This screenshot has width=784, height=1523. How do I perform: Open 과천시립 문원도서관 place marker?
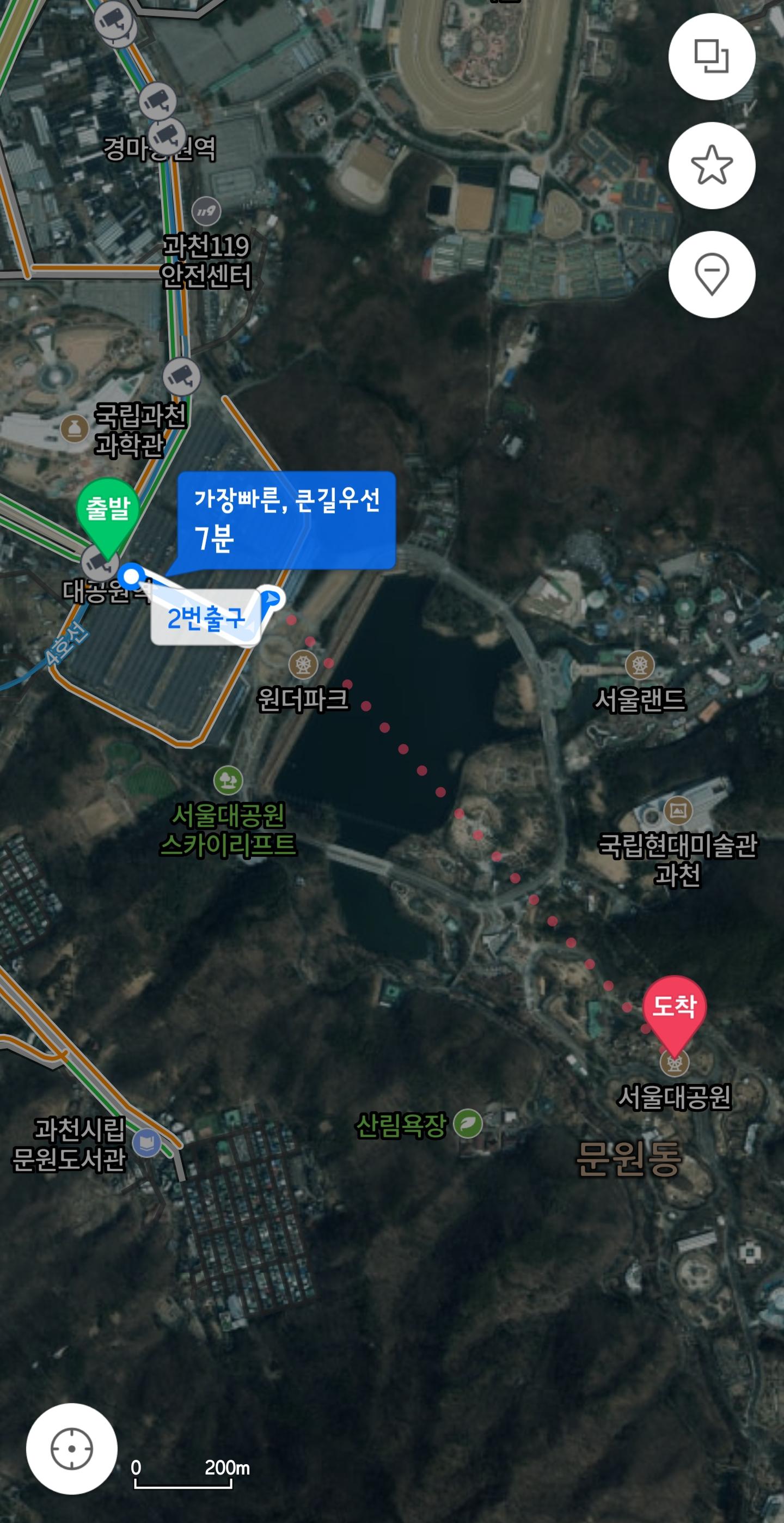146,1142
